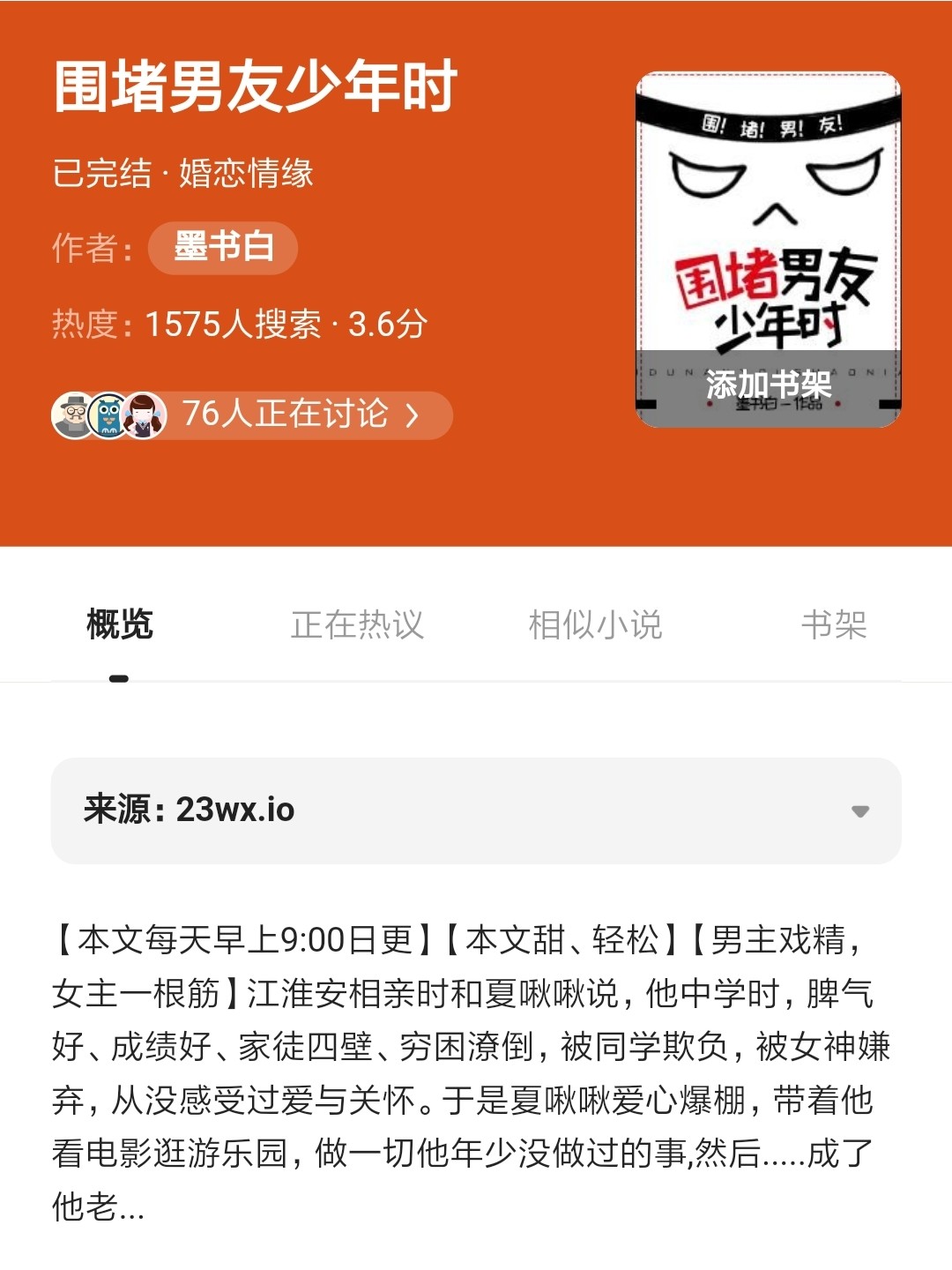Screen dimensions: 952x1270
Task: Open author page via 墨书白 chip
Action: point(222,248)
